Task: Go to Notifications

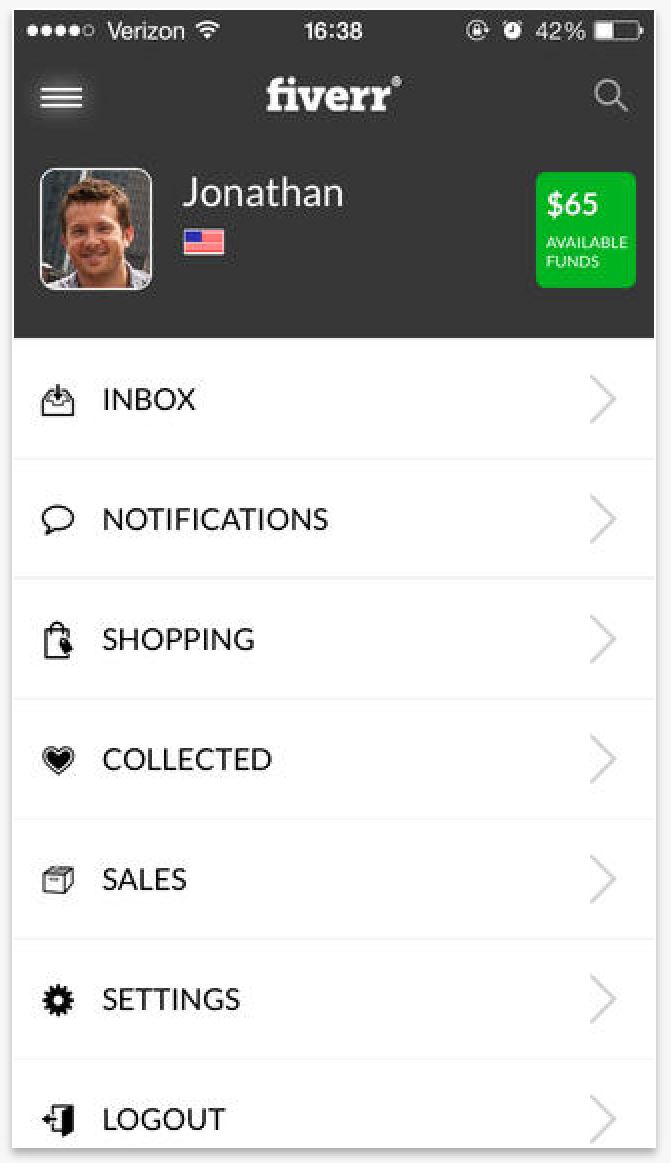Action: pyautogui.click(x=334, y=519)
